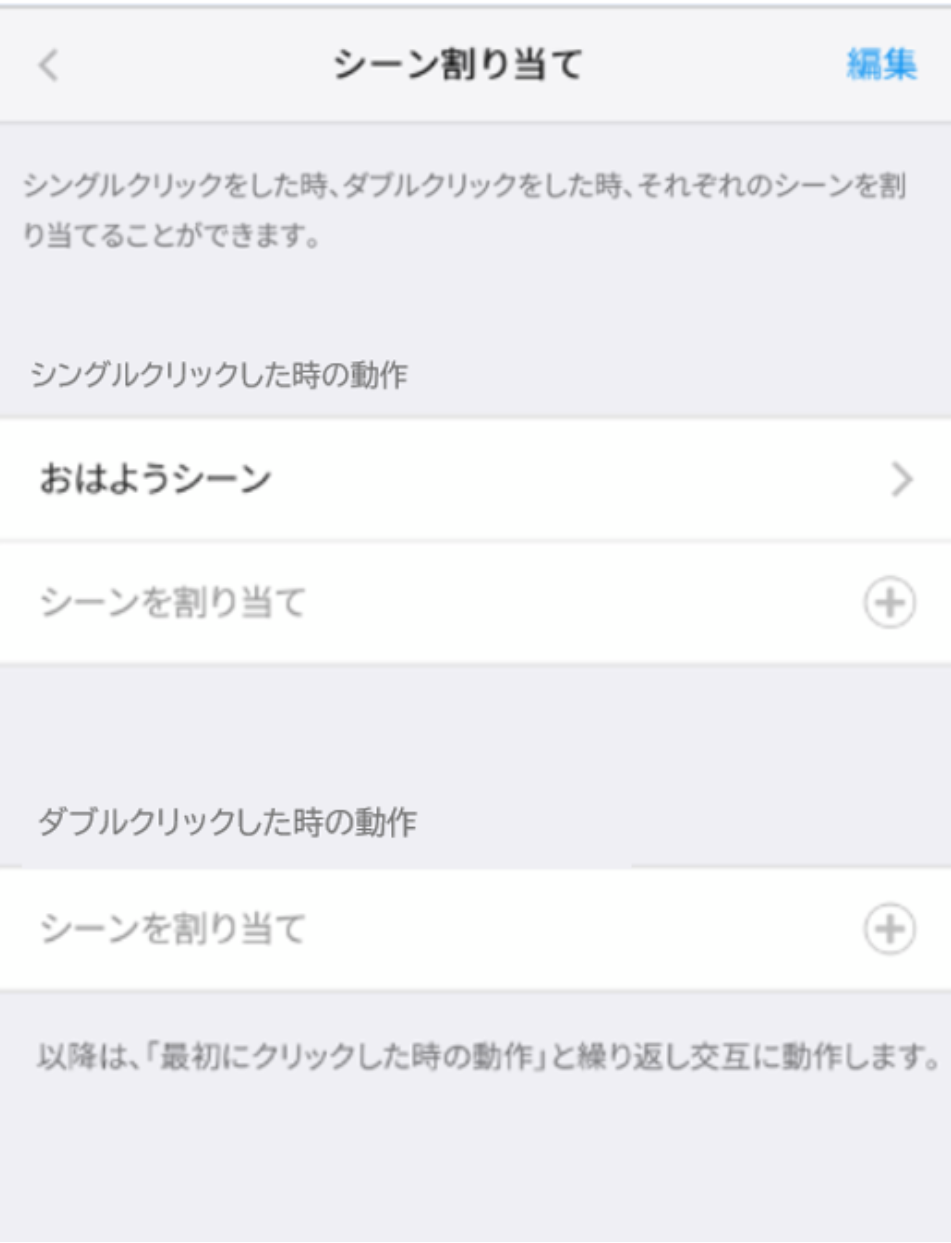Tap 編集 to edit scene assignments

[880, 66]
